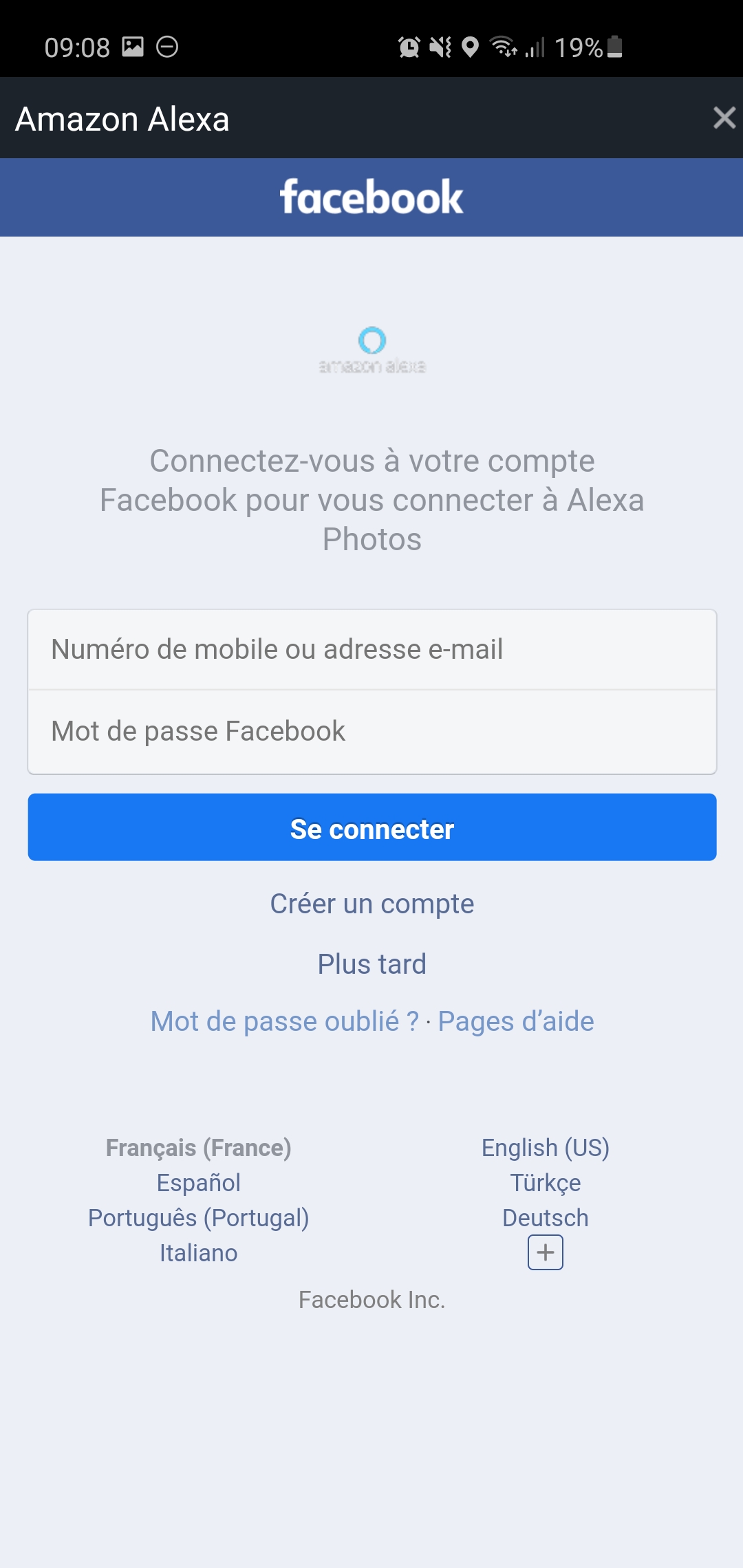Switch language to English (US)

(x=546, y=1148)
